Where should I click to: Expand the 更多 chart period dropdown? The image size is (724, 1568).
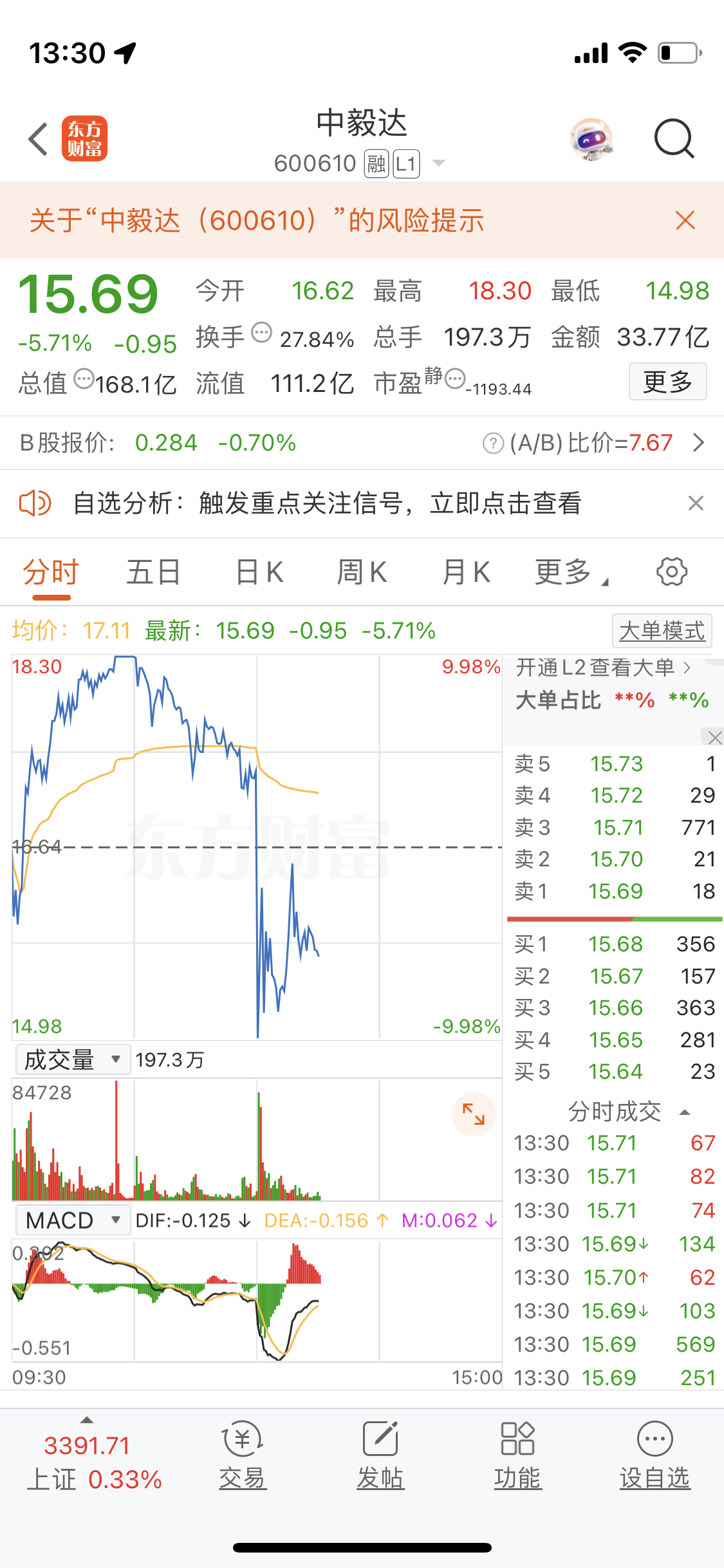click(x=570, y=572)
